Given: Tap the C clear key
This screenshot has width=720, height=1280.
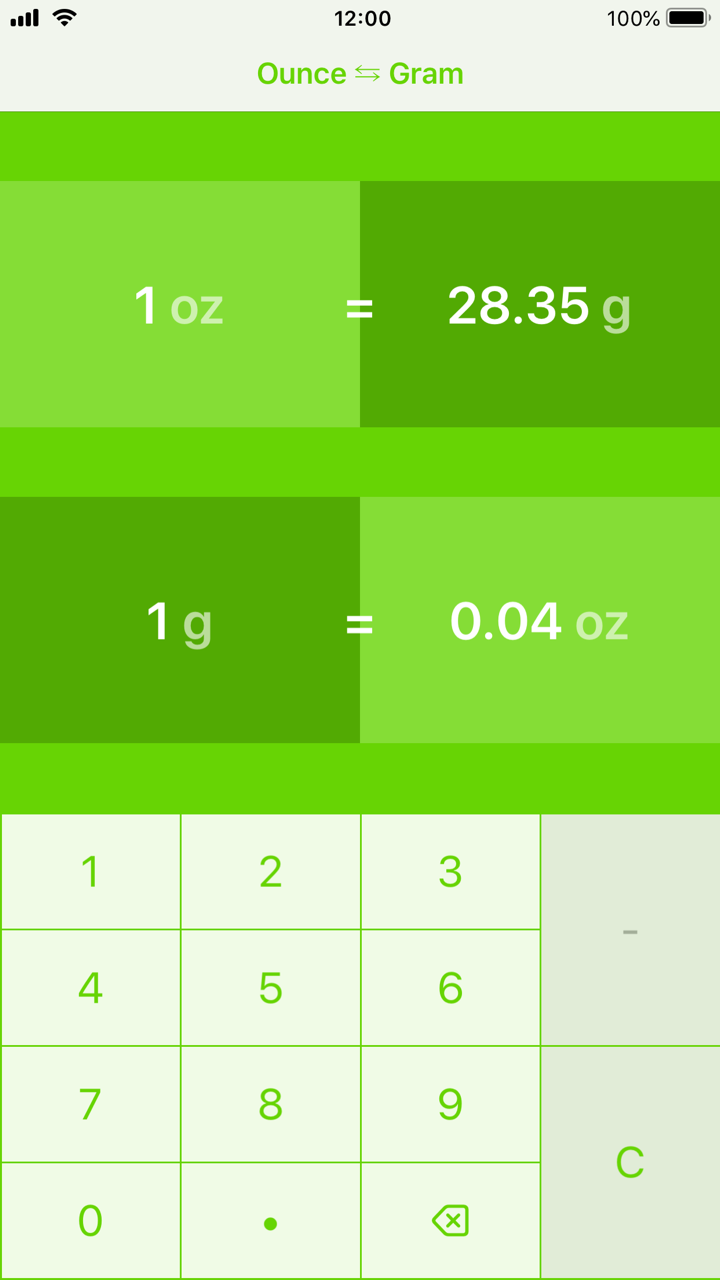Looking at the screenshot, I should [x=630, y=1162].
